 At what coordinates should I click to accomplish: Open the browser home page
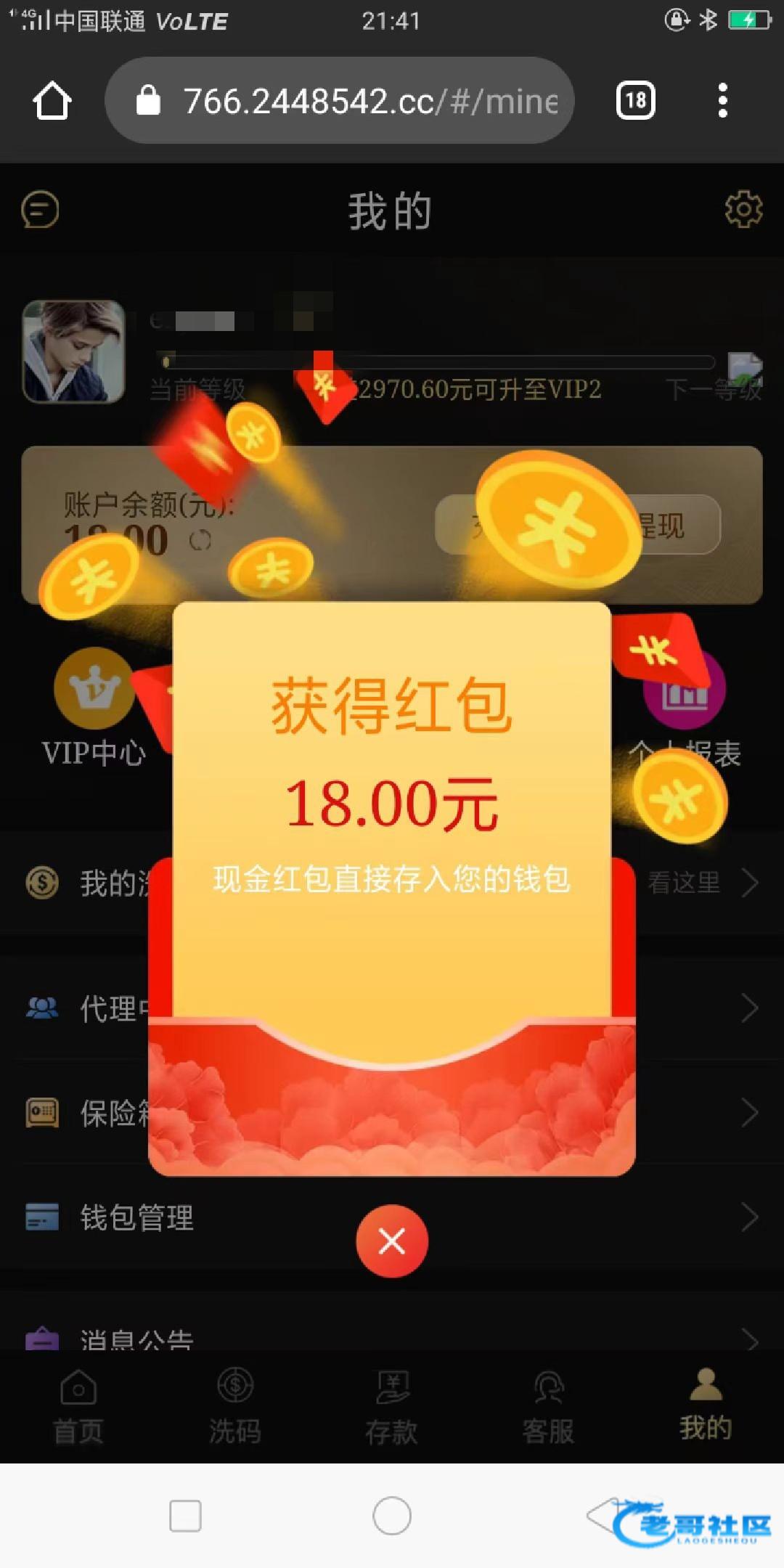click(52, 100)
